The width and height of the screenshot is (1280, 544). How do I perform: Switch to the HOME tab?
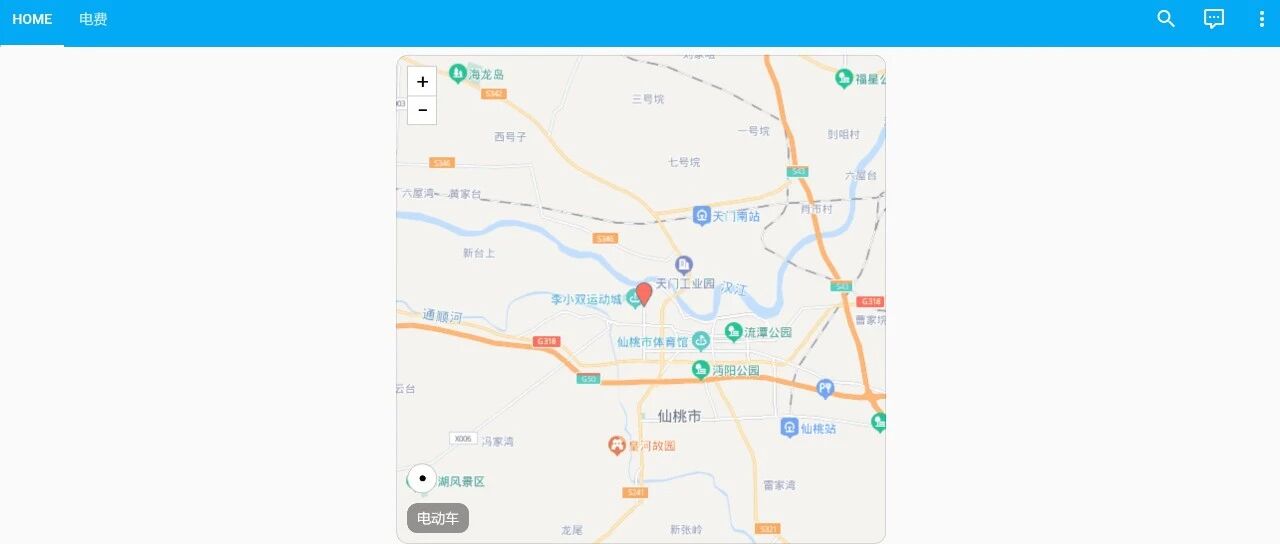(x=32, y=20)
